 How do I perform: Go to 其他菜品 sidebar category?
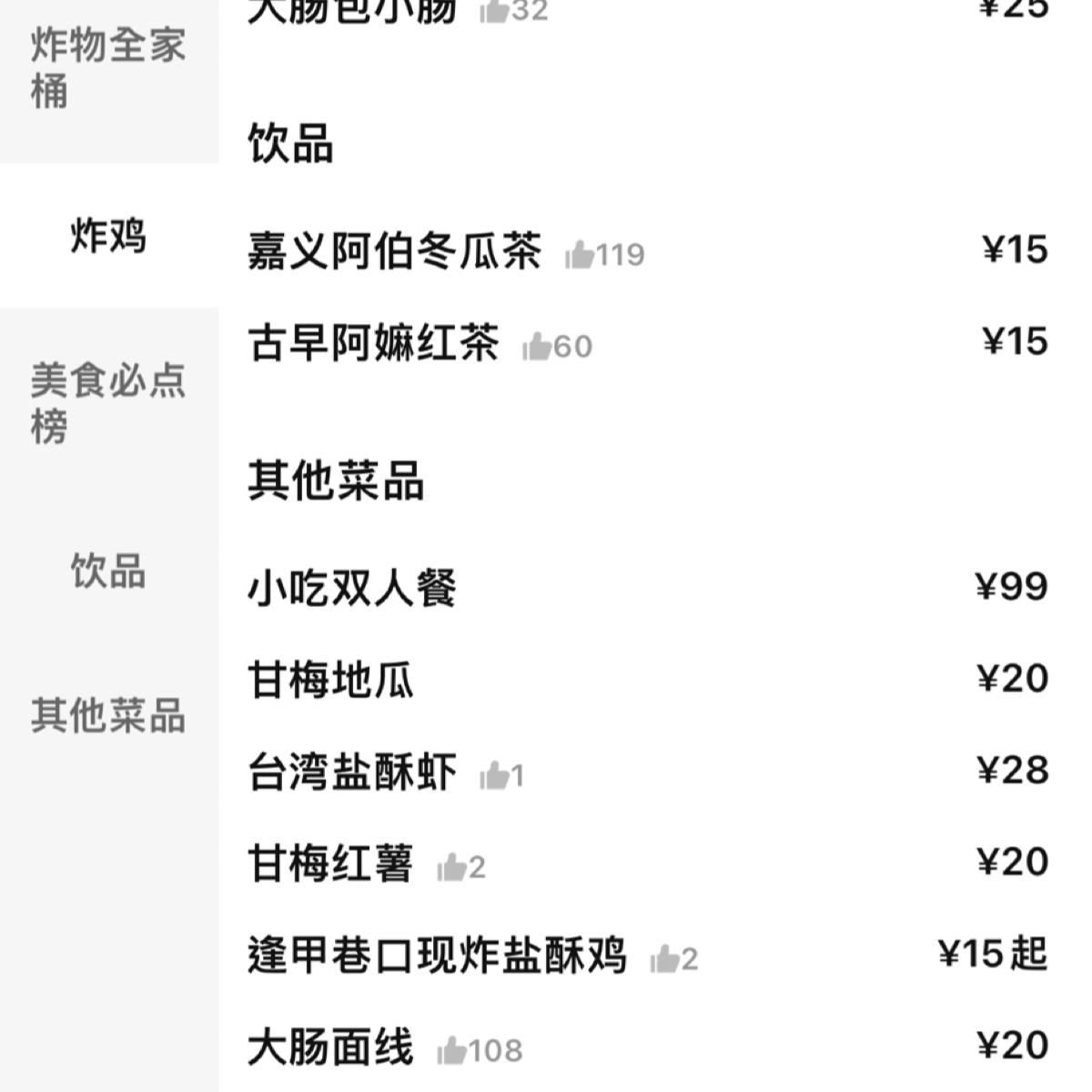pos(108,715)
